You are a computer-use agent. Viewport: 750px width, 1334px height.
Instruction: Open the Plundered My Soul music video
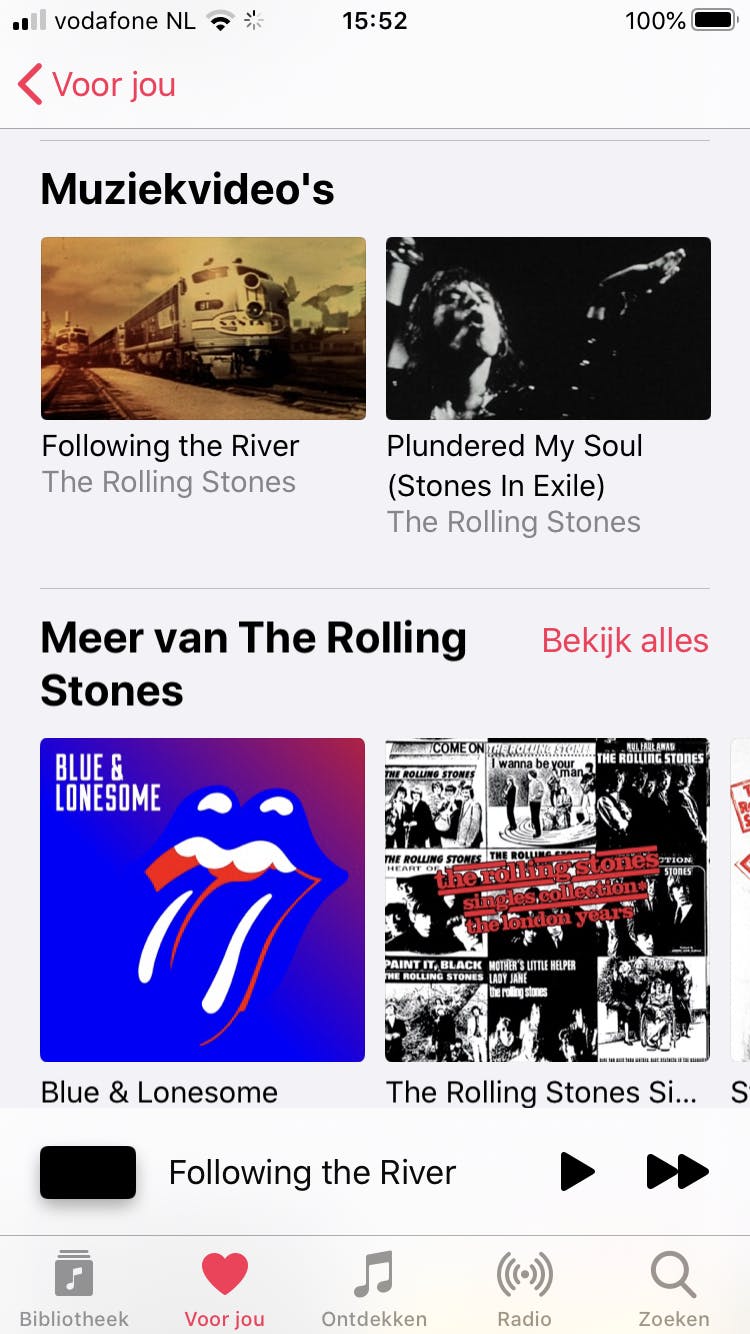tap(548, 328)
